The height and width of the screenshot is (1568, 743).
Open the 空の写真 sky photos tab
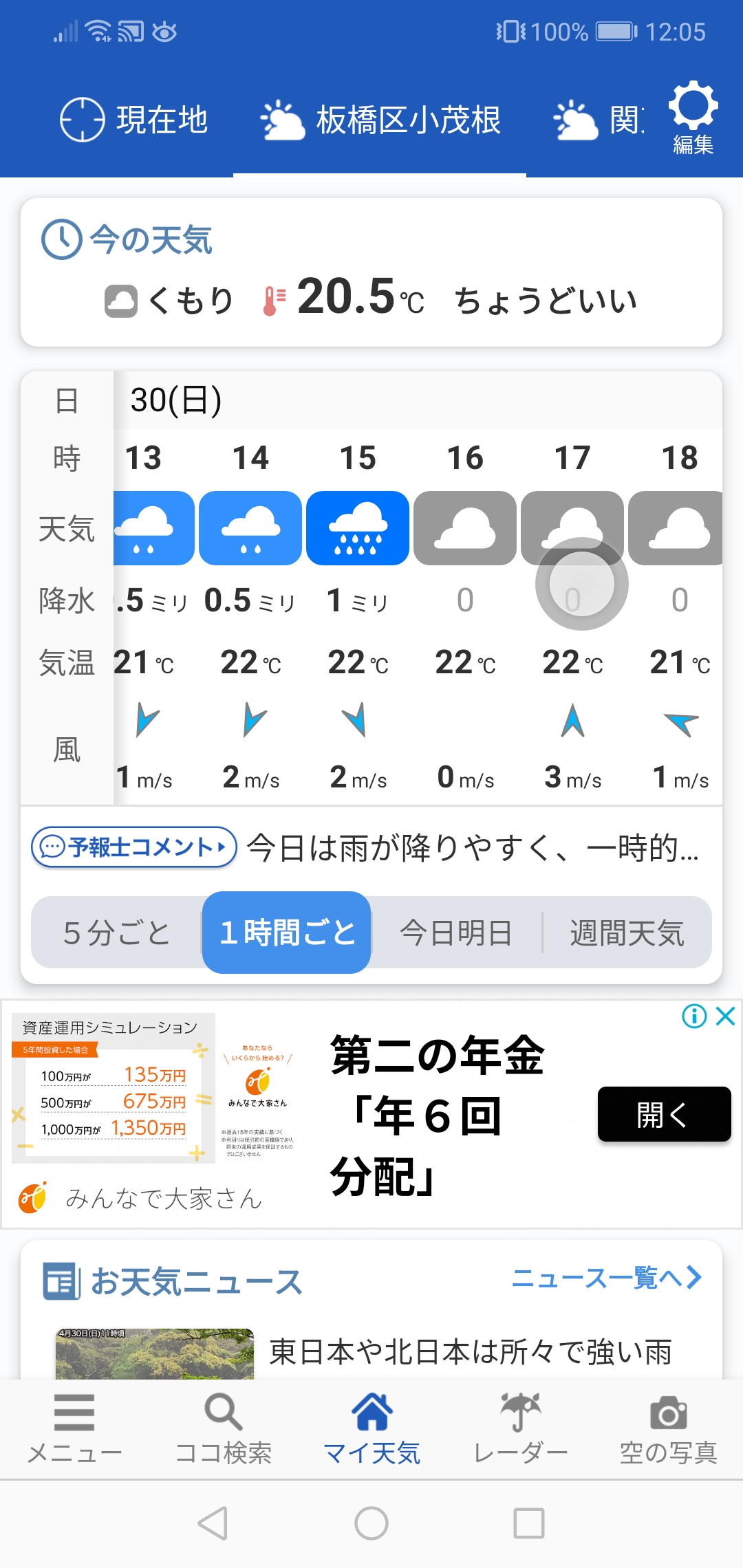(669, 1428)
